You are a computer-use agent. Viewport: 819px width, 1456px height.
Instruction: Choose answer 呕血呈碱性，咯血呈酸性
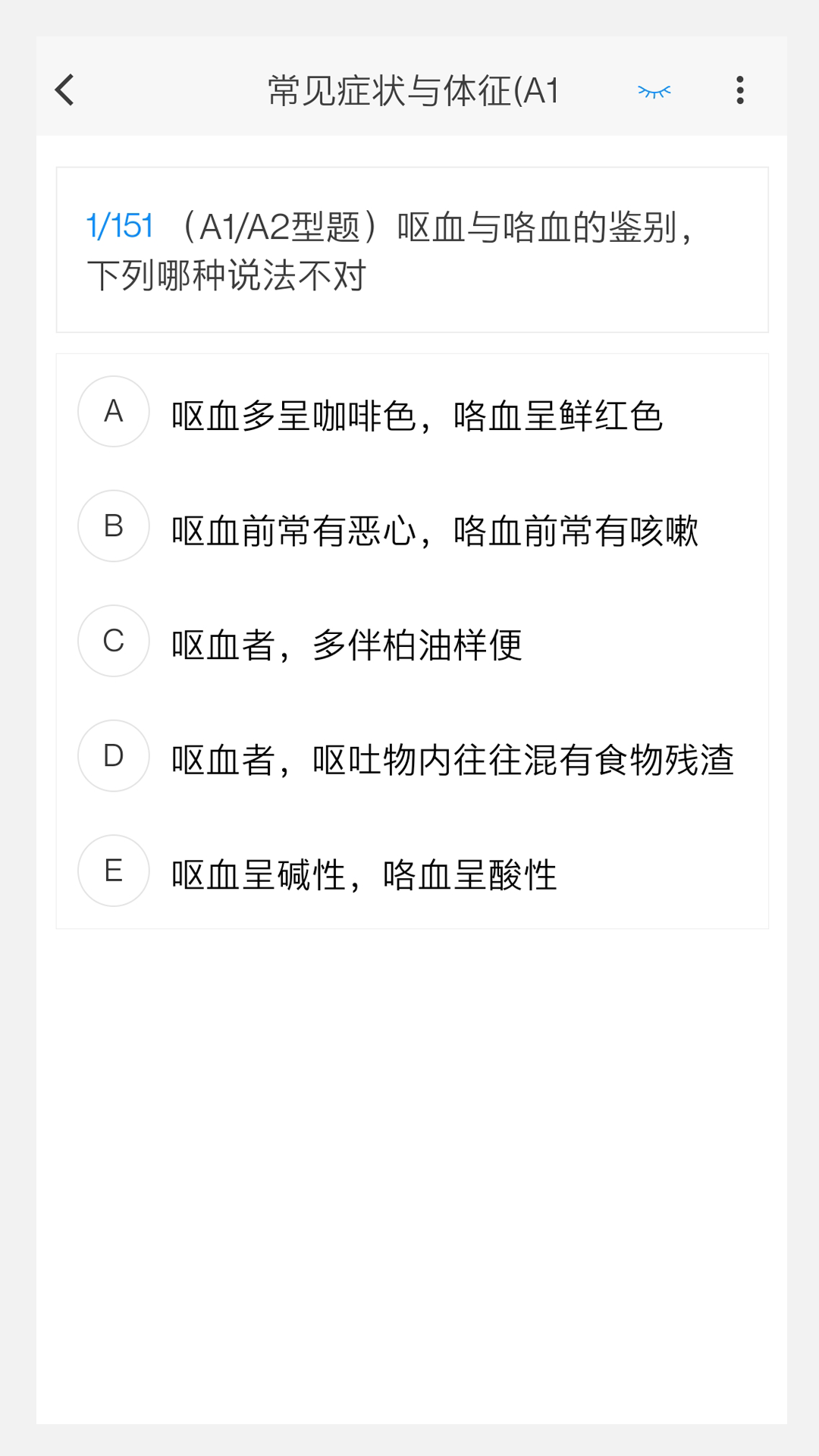point(364,874)
